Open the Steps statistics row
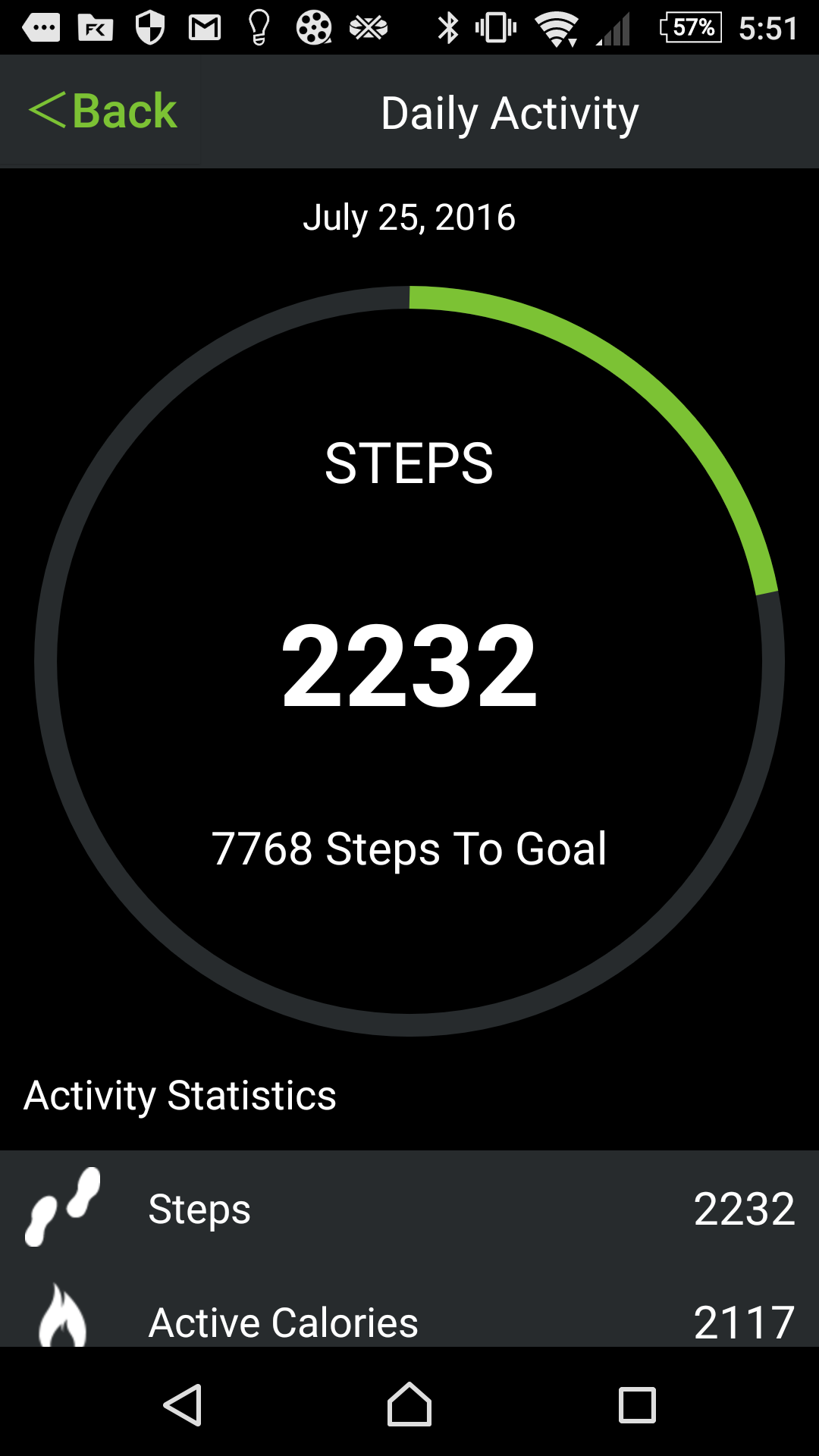 (x=409, y=1208)
